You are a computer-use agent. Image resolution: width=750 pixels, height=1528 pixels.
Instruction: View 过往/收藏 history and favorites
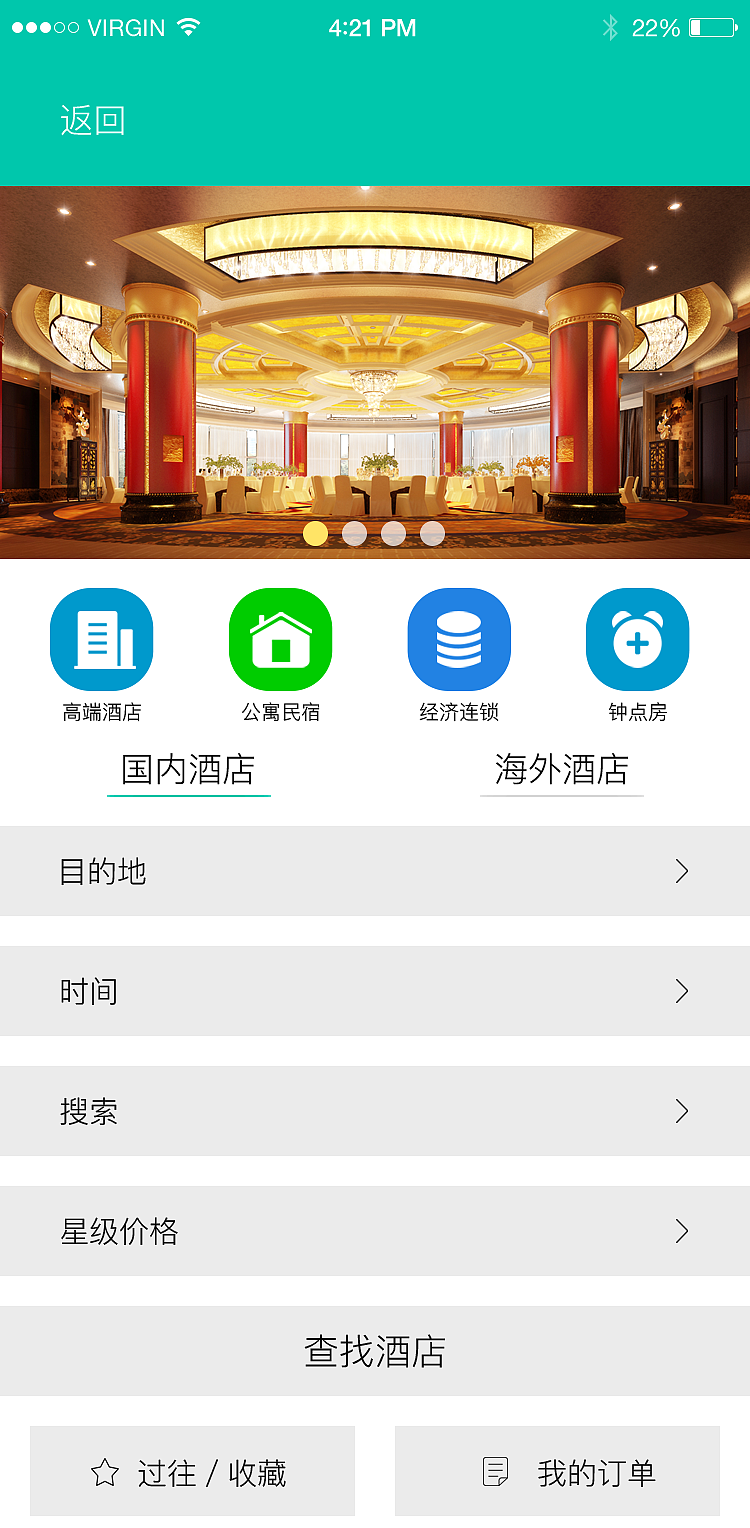point(192,1471)
